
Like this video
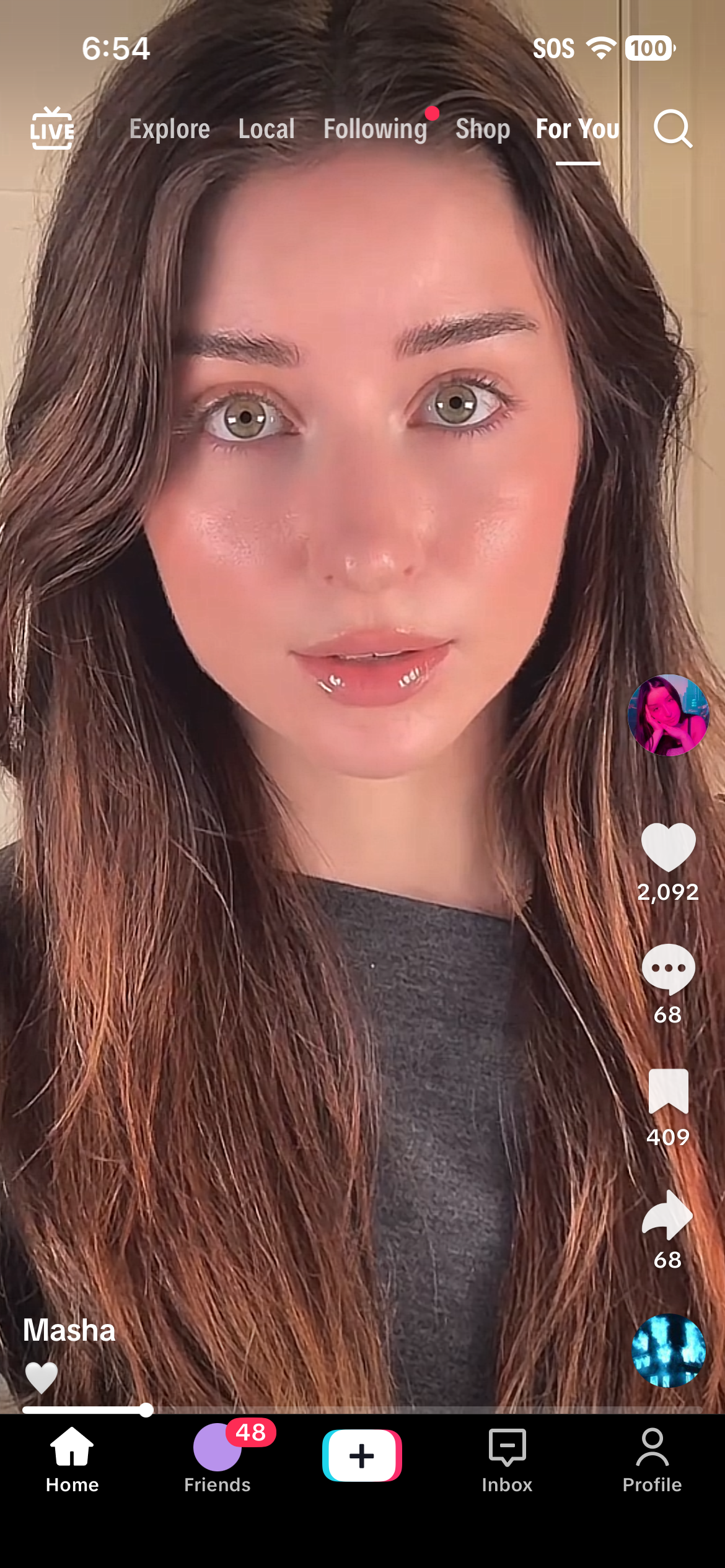pos(667,847)
